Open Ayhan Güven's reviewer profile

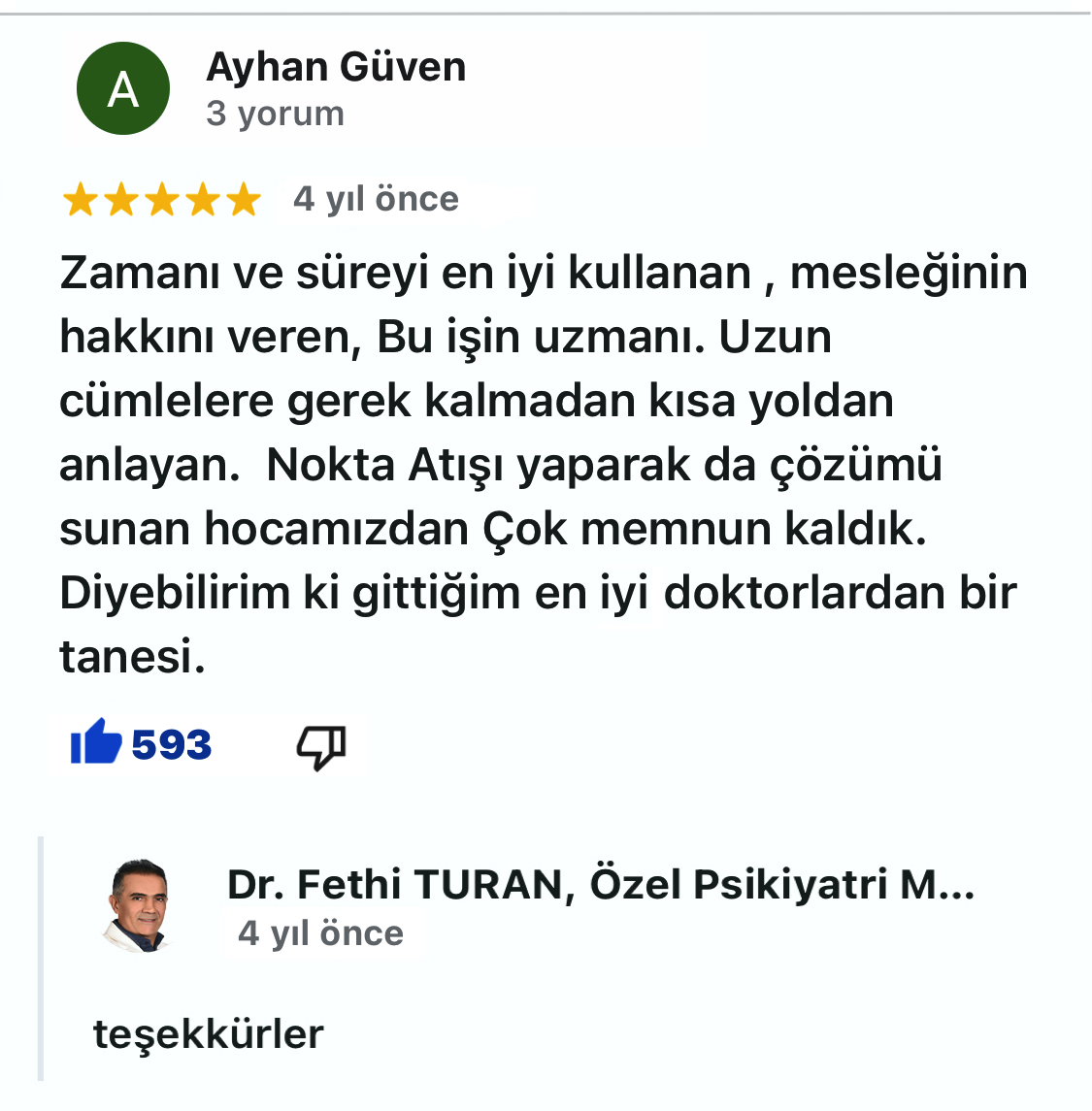pos(336,68)
